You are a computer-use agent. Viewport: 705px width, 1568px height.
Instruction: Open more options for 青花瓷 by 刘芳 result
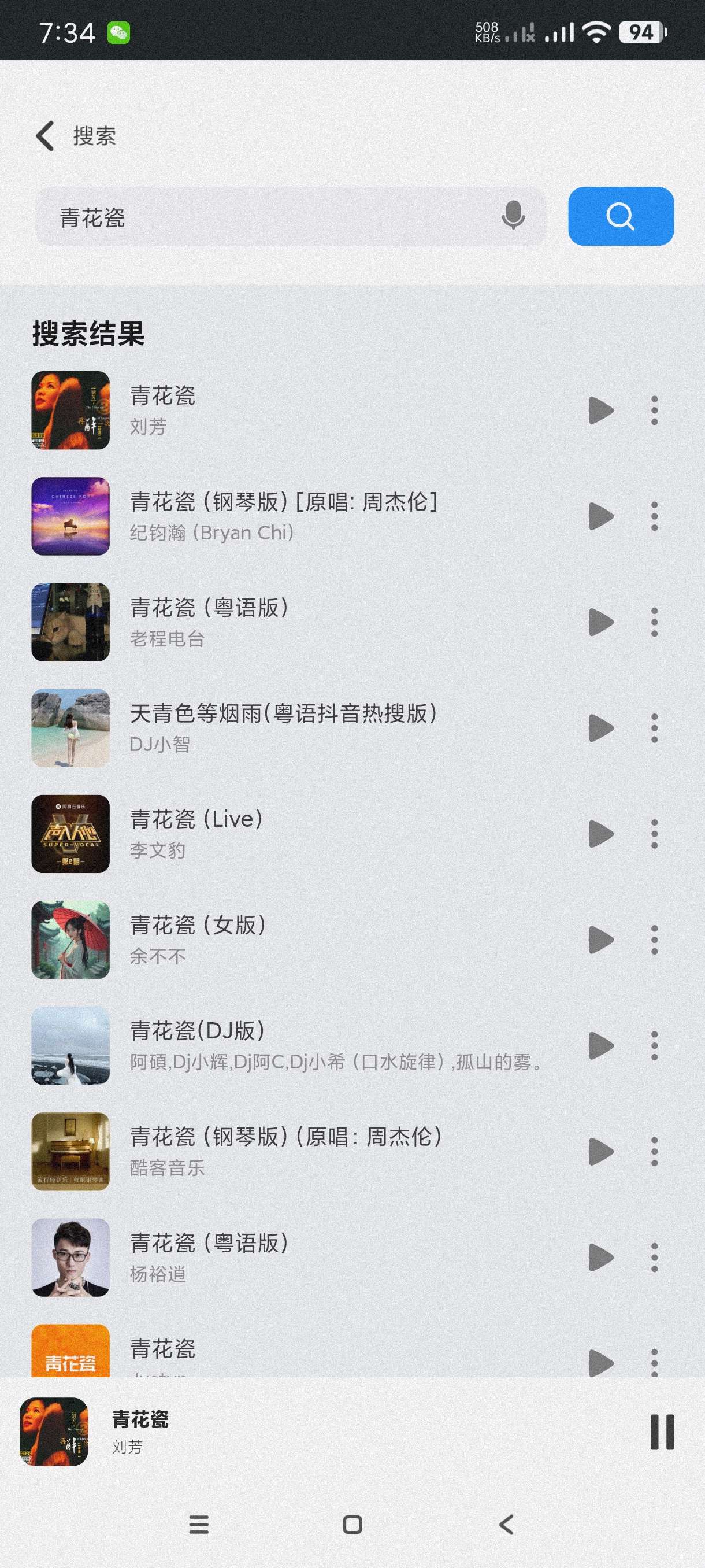(654, 411)
